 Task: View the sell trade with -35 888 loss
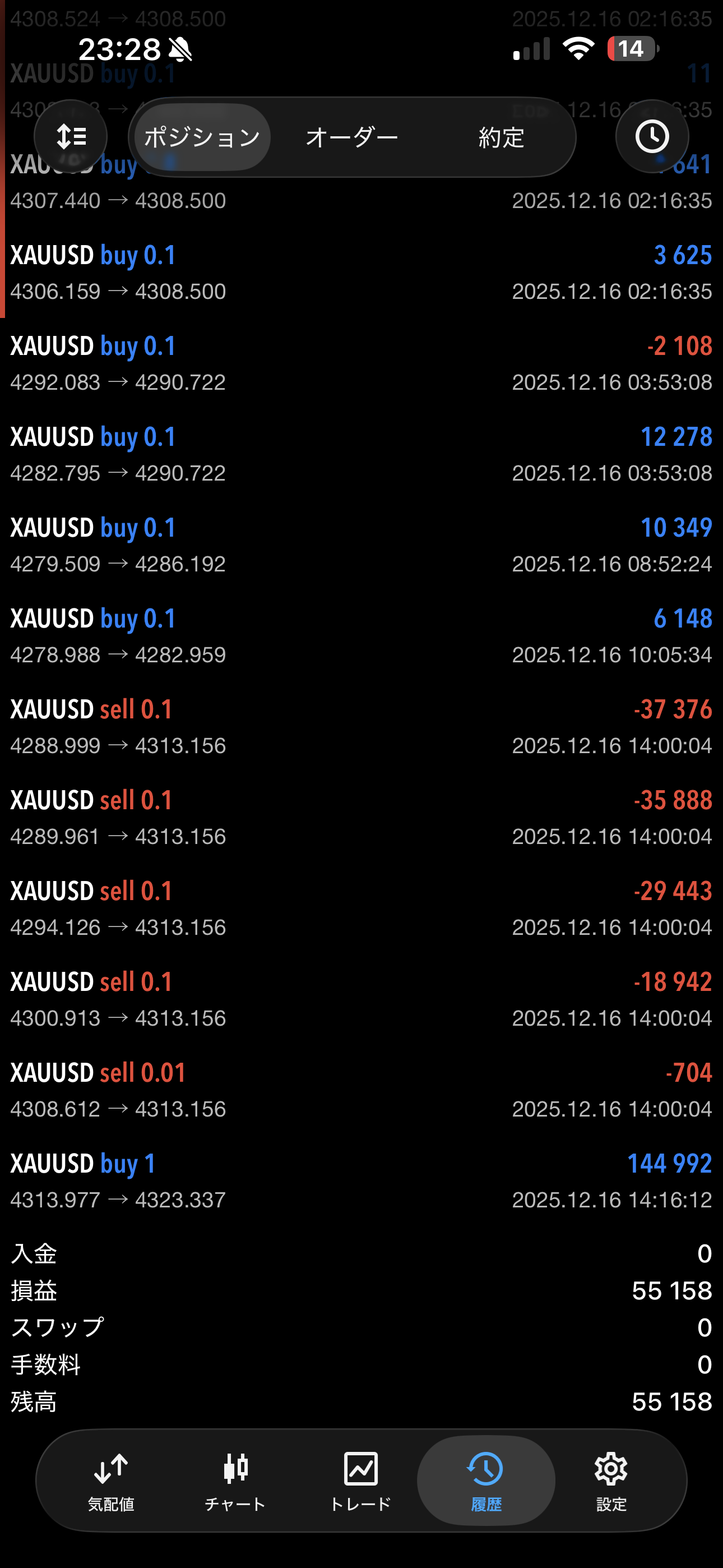coord(361,818)
